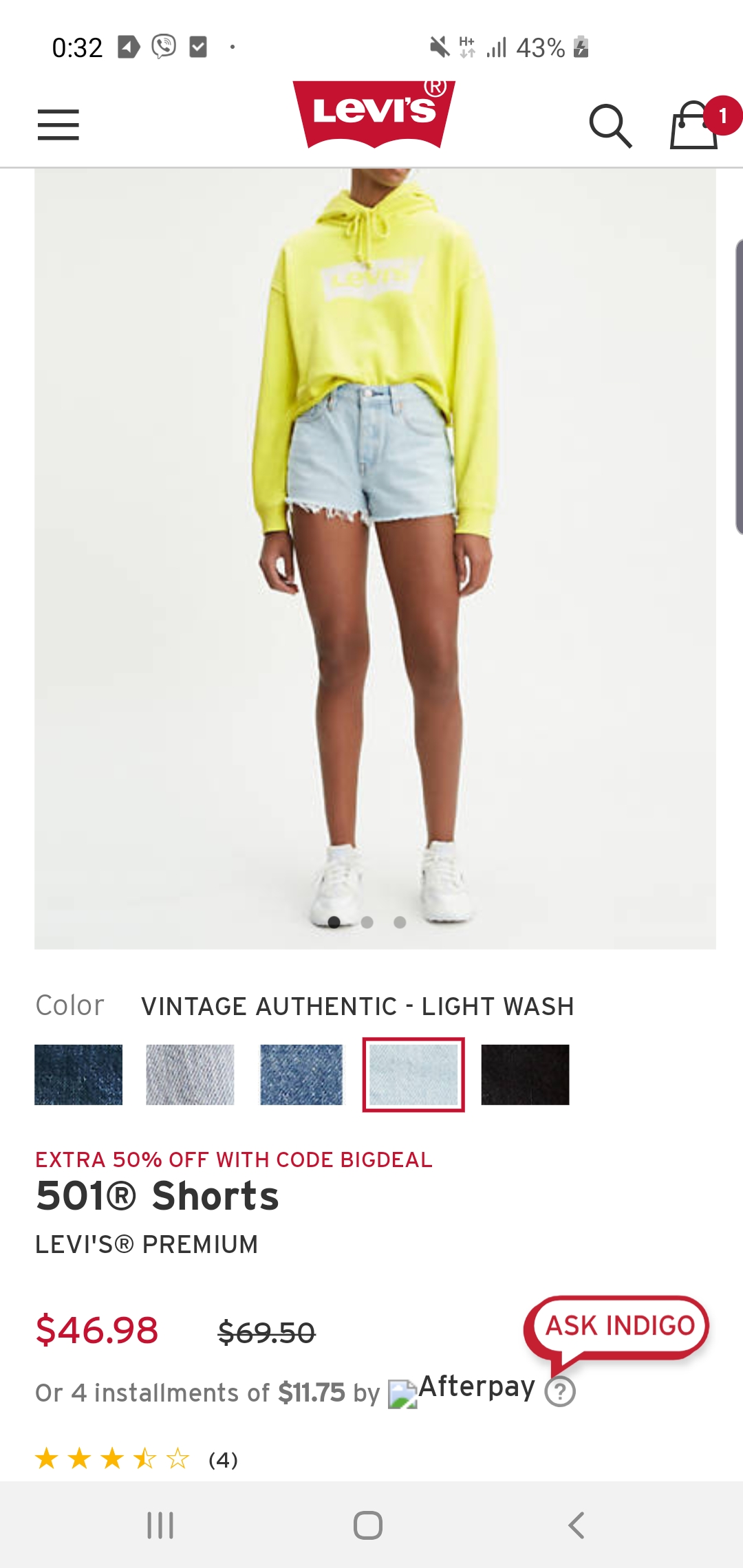Jump to the third product photo dot

pos(400,922)
